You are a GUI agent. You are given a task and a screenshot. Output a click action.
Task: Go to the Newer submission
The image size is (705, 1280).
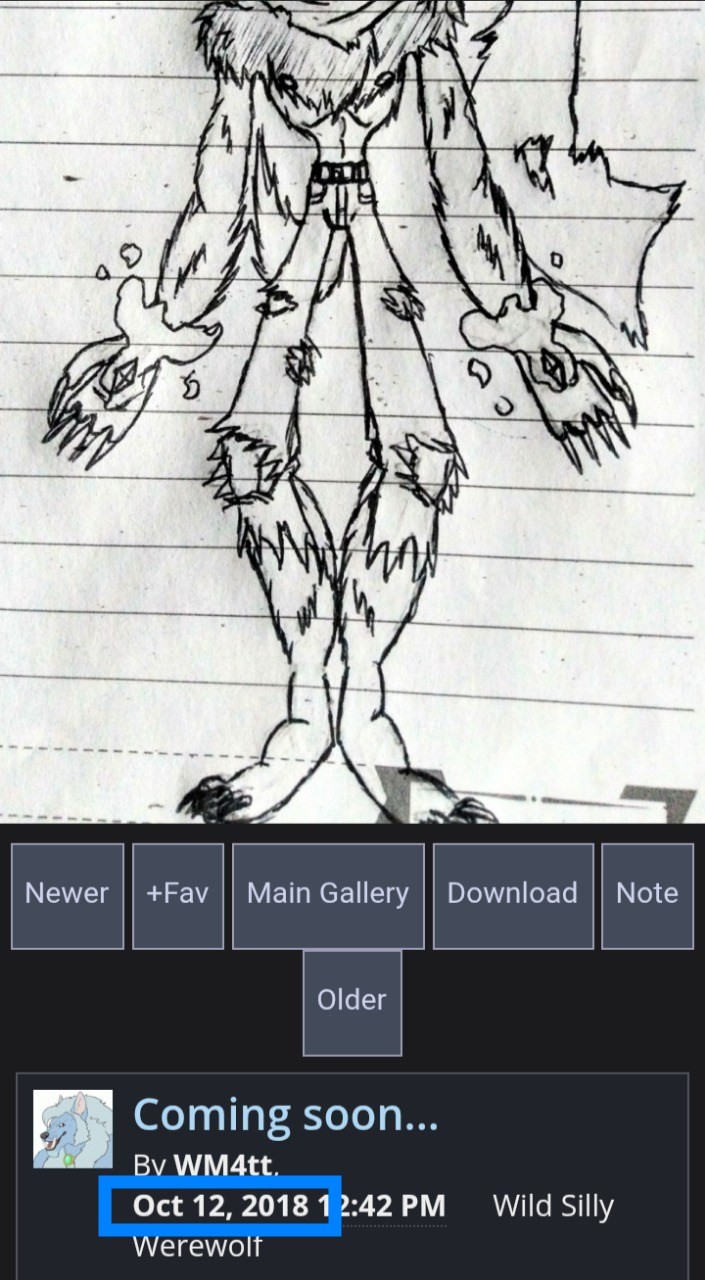click(67, 895)
